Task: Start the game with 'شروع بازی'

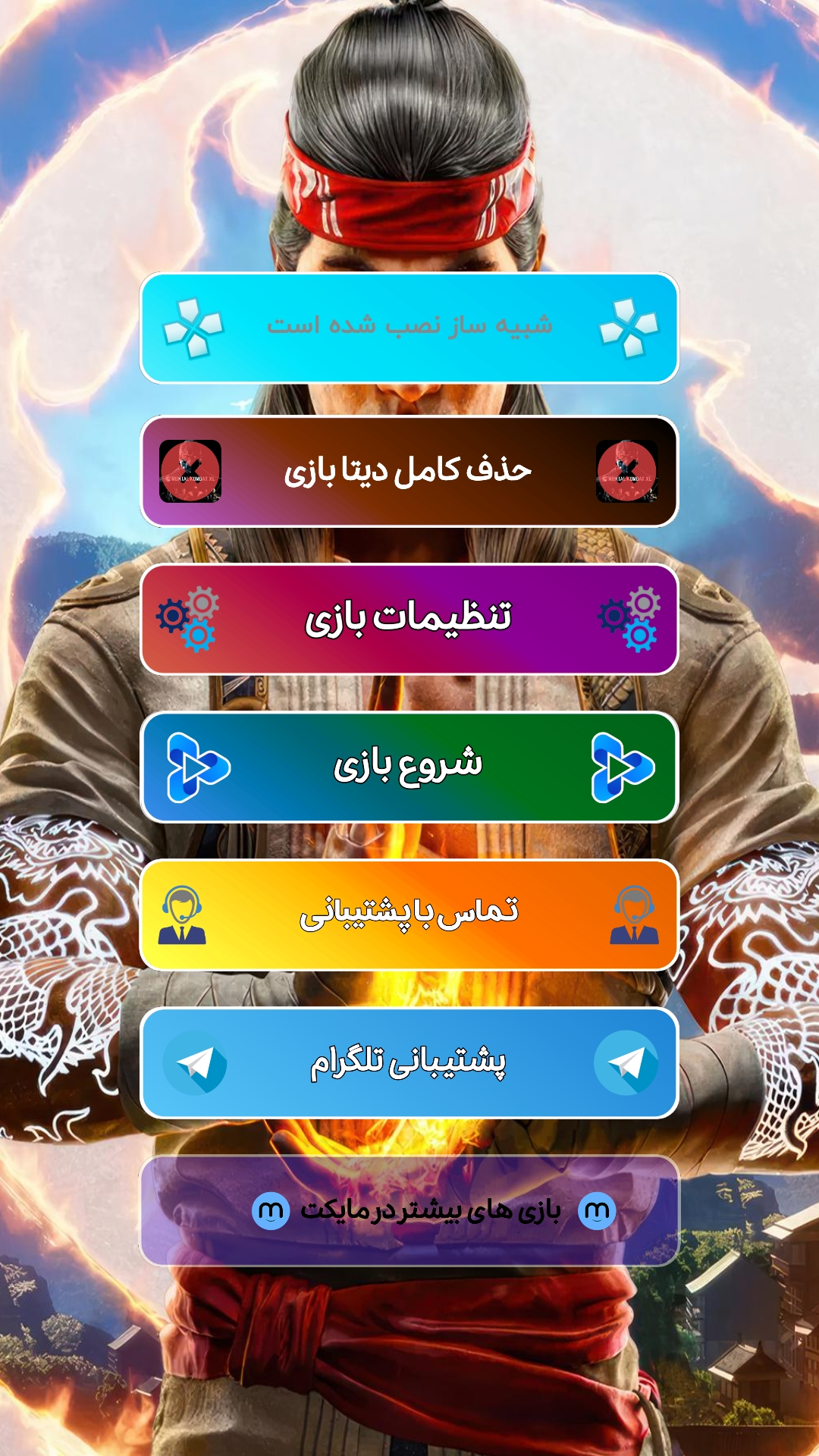Action: pyautogui.click(x=409, y=767)
